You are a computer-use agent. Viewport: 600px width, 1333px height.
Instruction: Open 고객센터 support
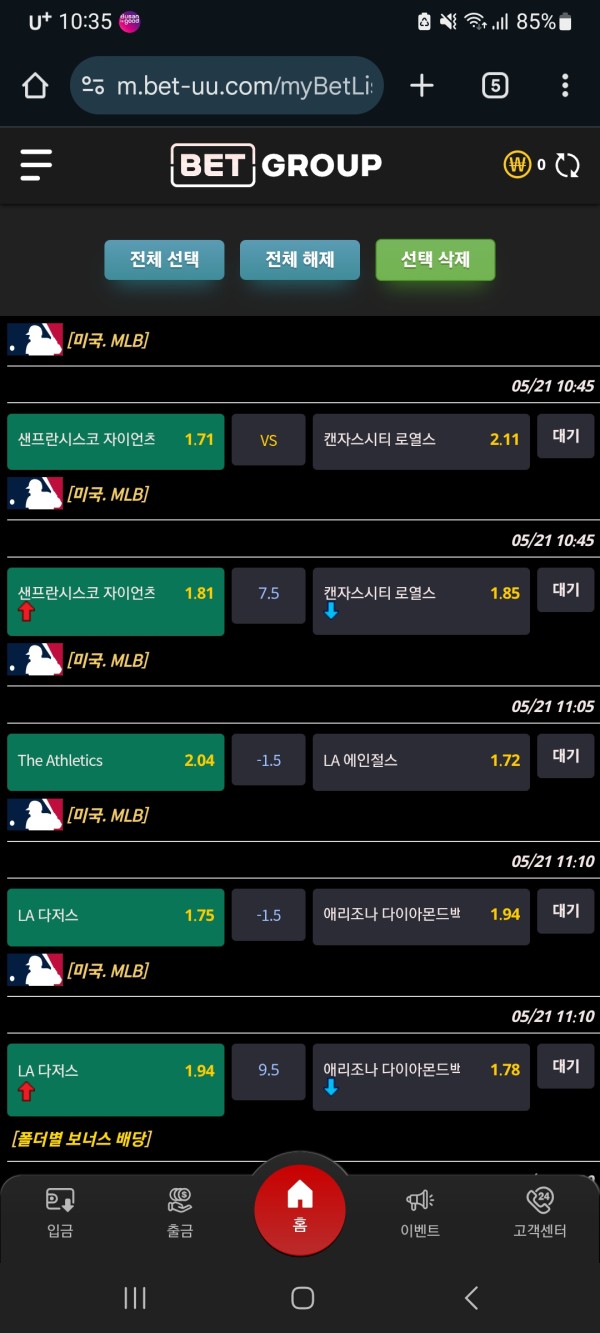point(540,1214)
